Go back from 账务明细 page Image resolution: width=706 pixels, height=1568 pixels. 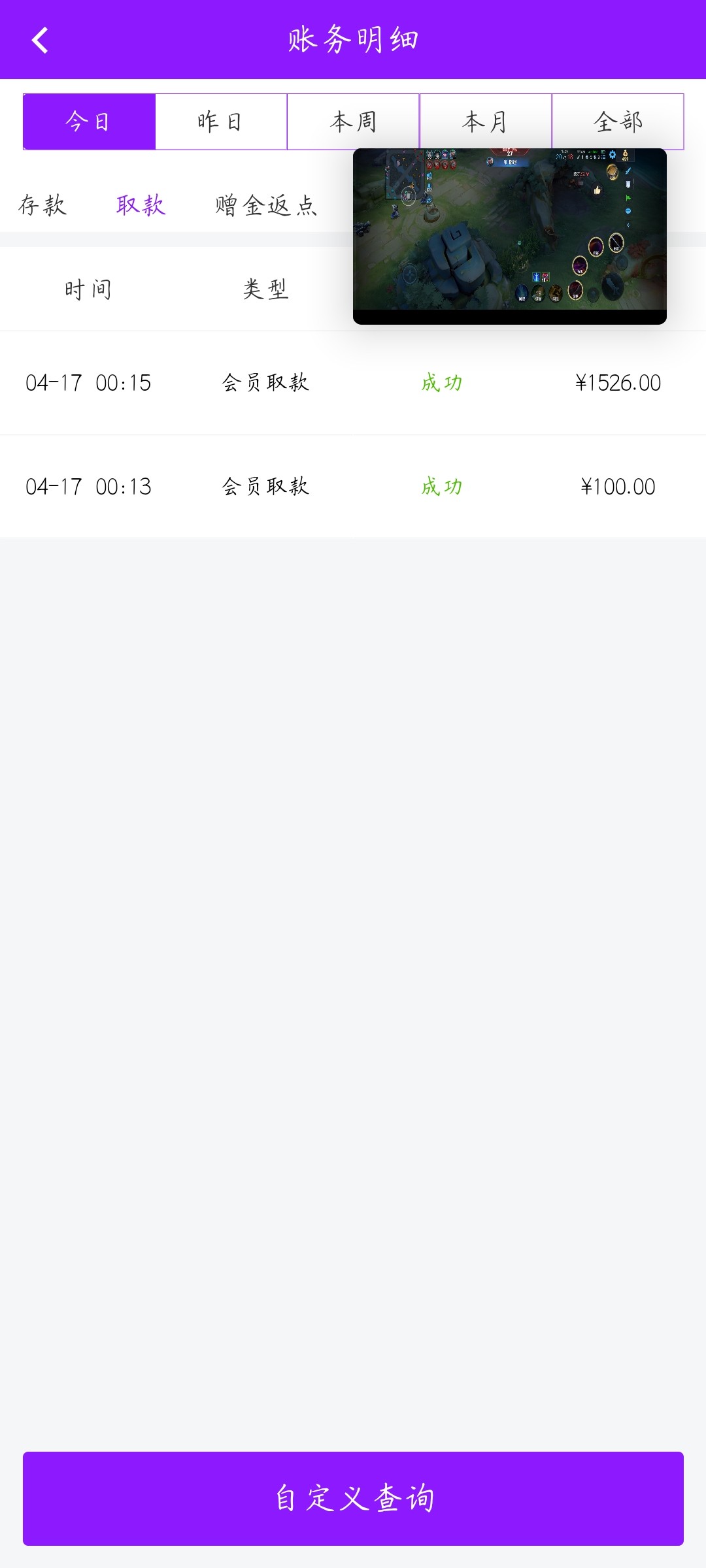41,41
